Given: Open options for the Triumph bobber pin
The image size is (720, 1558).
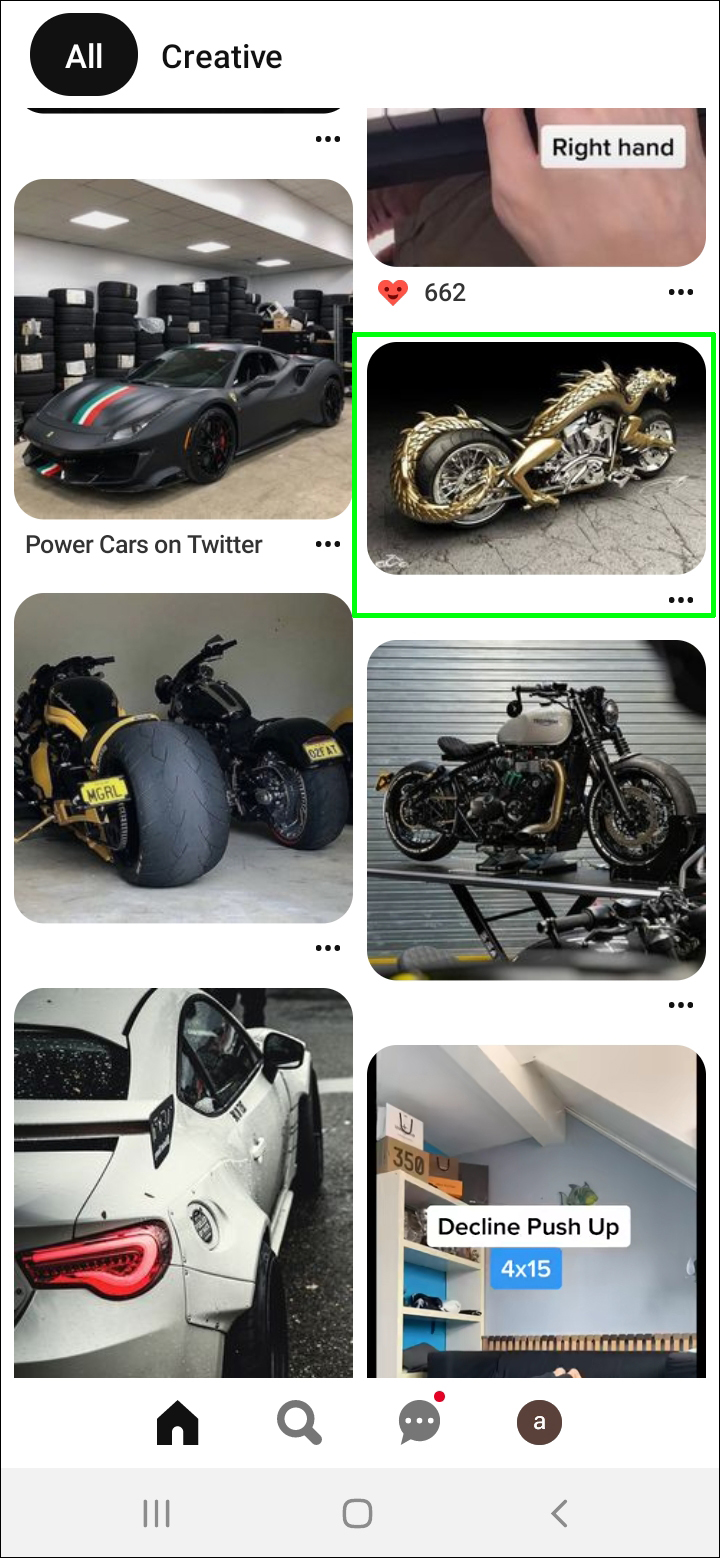Looking at the screenshot, I should click(680, 1005).
